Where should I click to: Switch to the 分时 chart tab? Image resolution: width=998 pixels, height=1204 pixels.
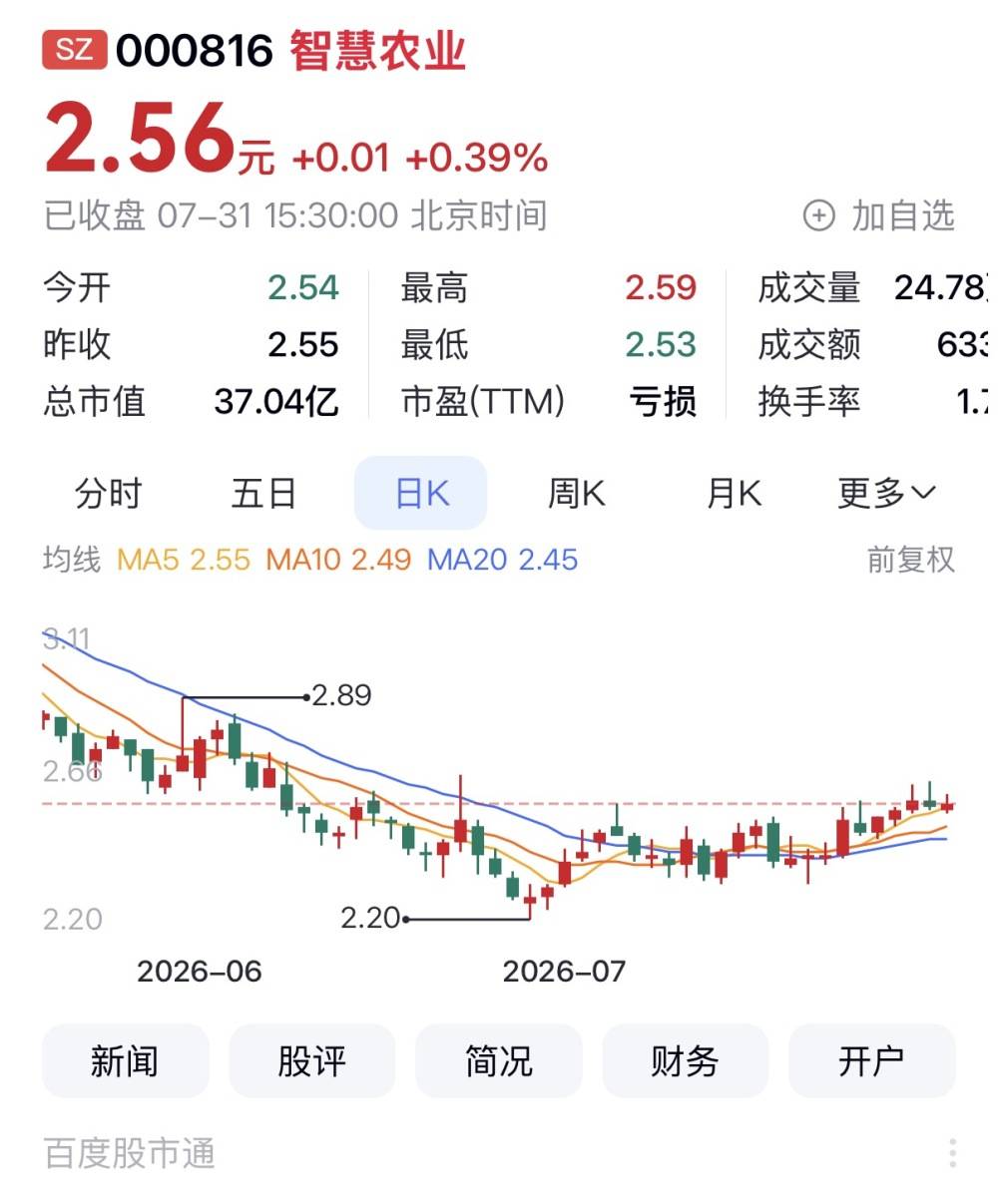(x=108, y=494)
